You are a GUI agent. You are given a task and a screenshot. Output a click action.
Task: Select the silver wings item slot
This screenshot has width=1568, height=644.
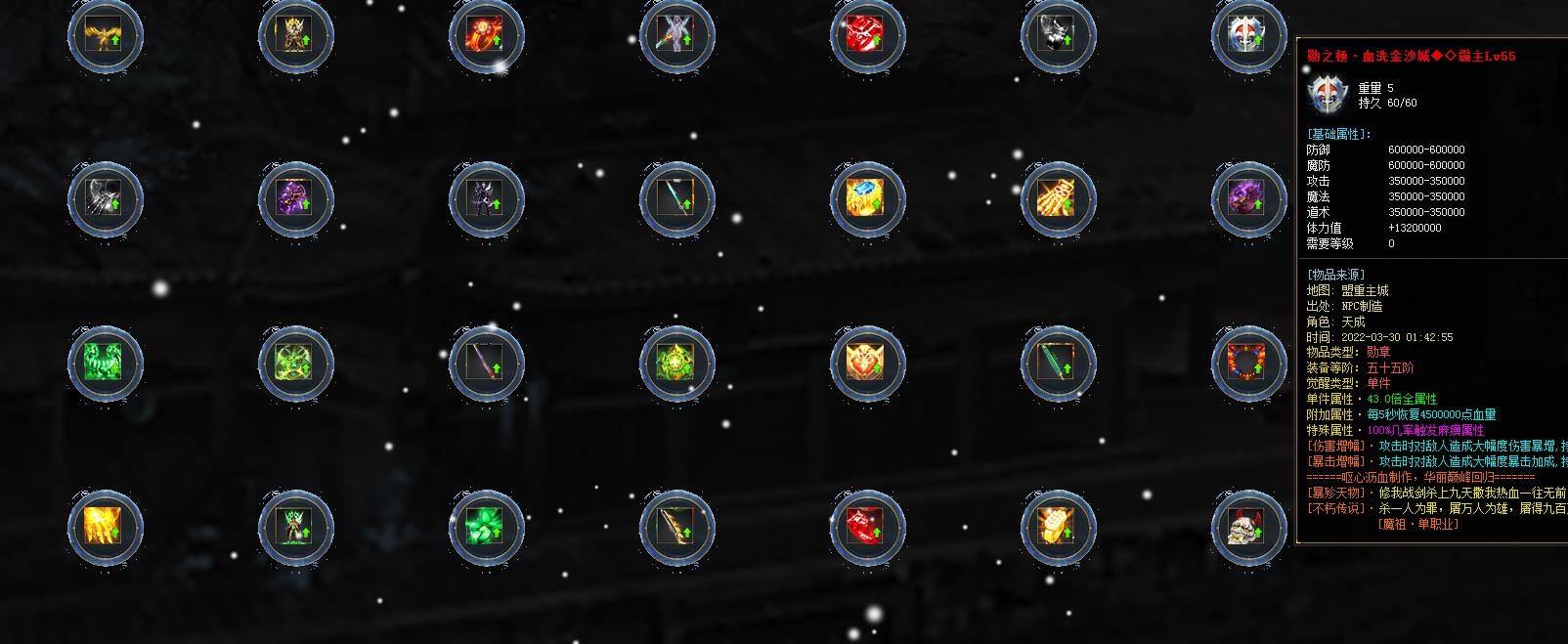pos(105,198)
